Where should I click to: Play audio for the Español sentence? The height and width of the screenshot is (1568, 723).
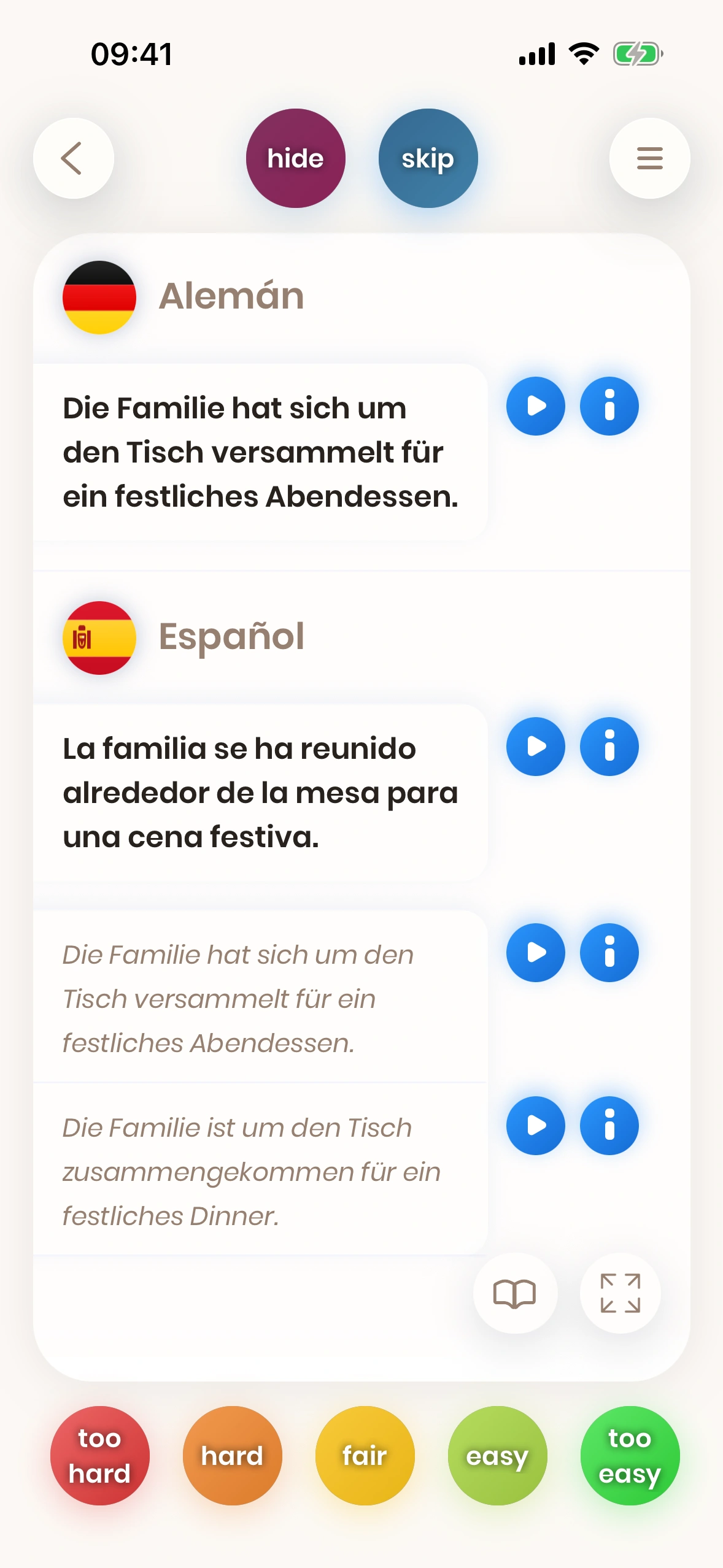point(535,747)
